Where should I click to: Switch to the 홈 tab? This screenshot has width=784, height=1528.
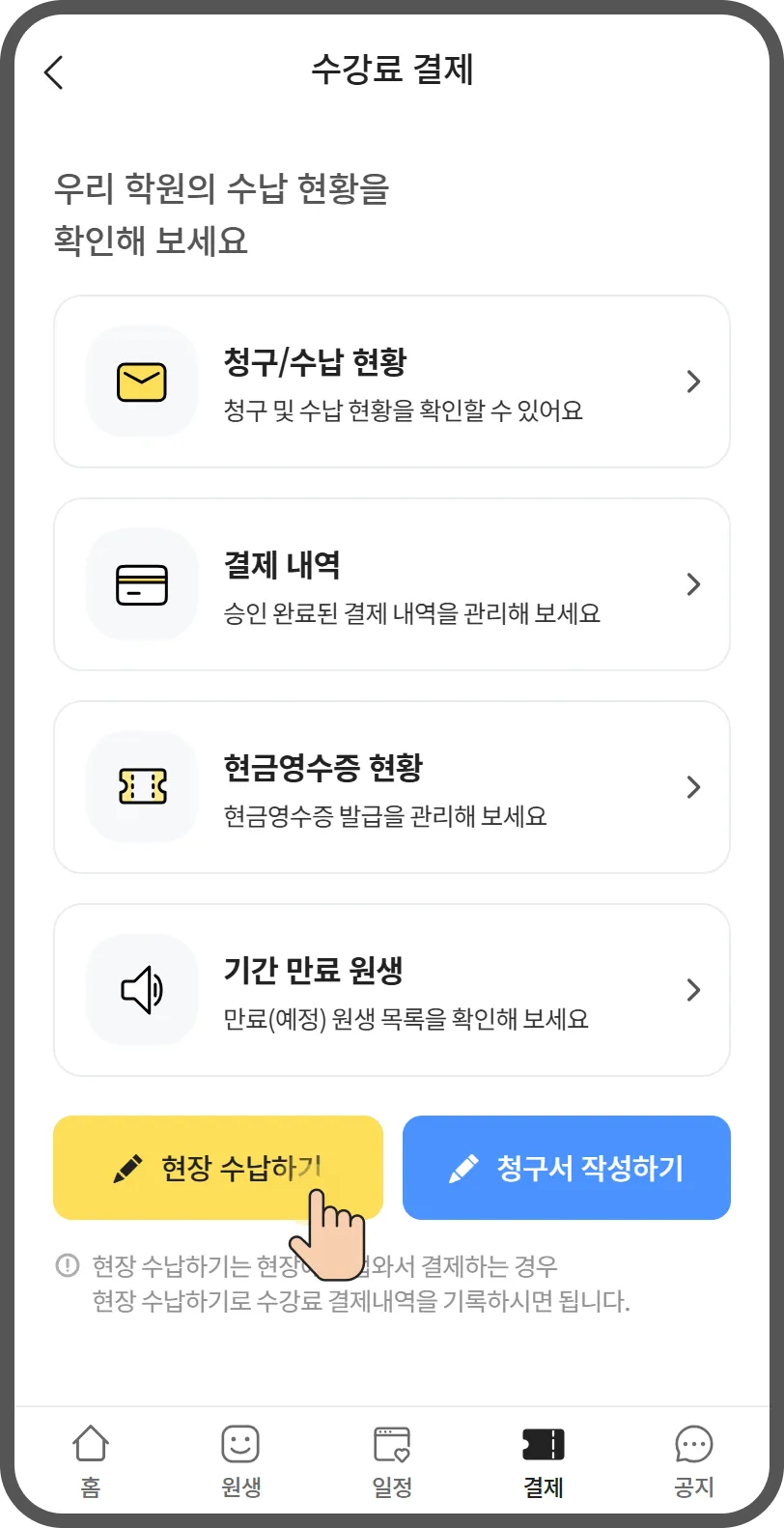91,1460
